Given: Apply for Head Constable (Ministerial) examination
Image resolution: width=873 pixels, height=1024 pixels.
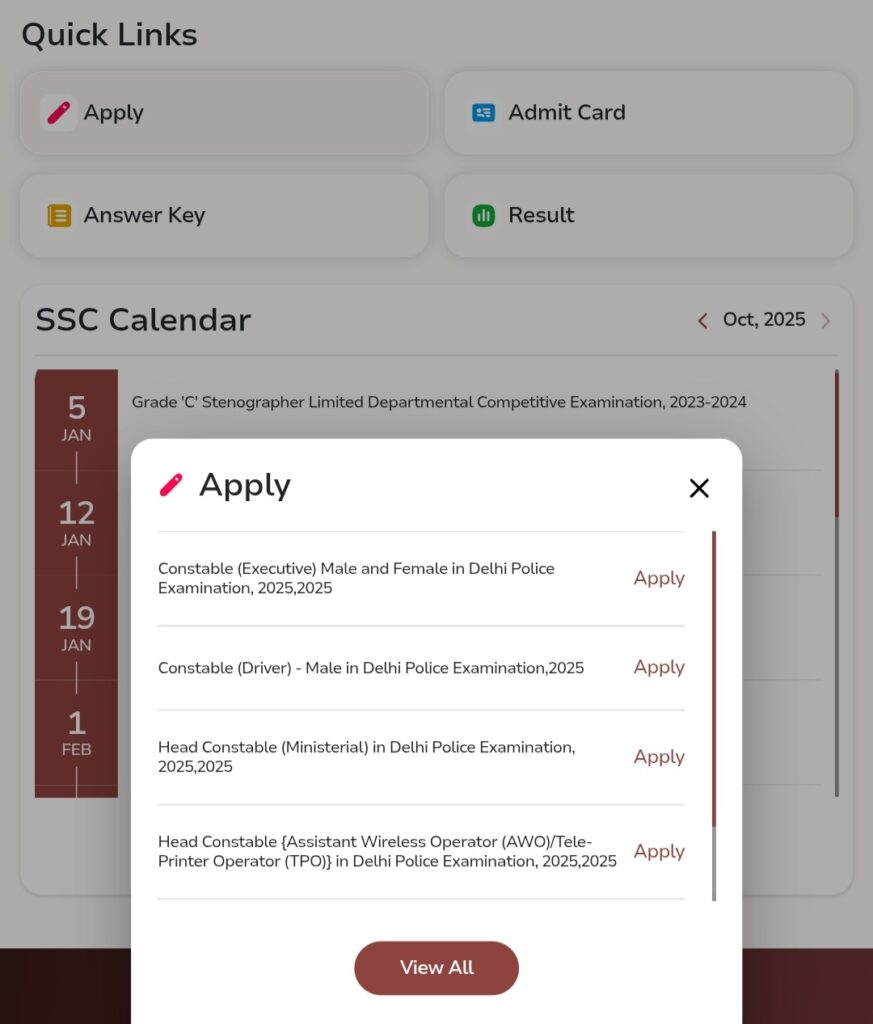Looking at the screenshot, I should pyautogui.click(x=659, y=757).
